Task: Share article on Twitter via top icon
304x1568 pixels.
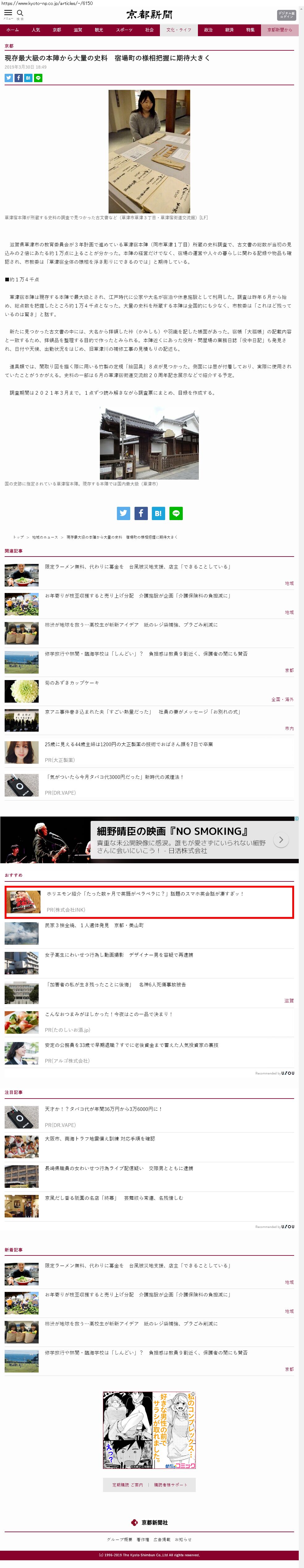Action: 9,78
